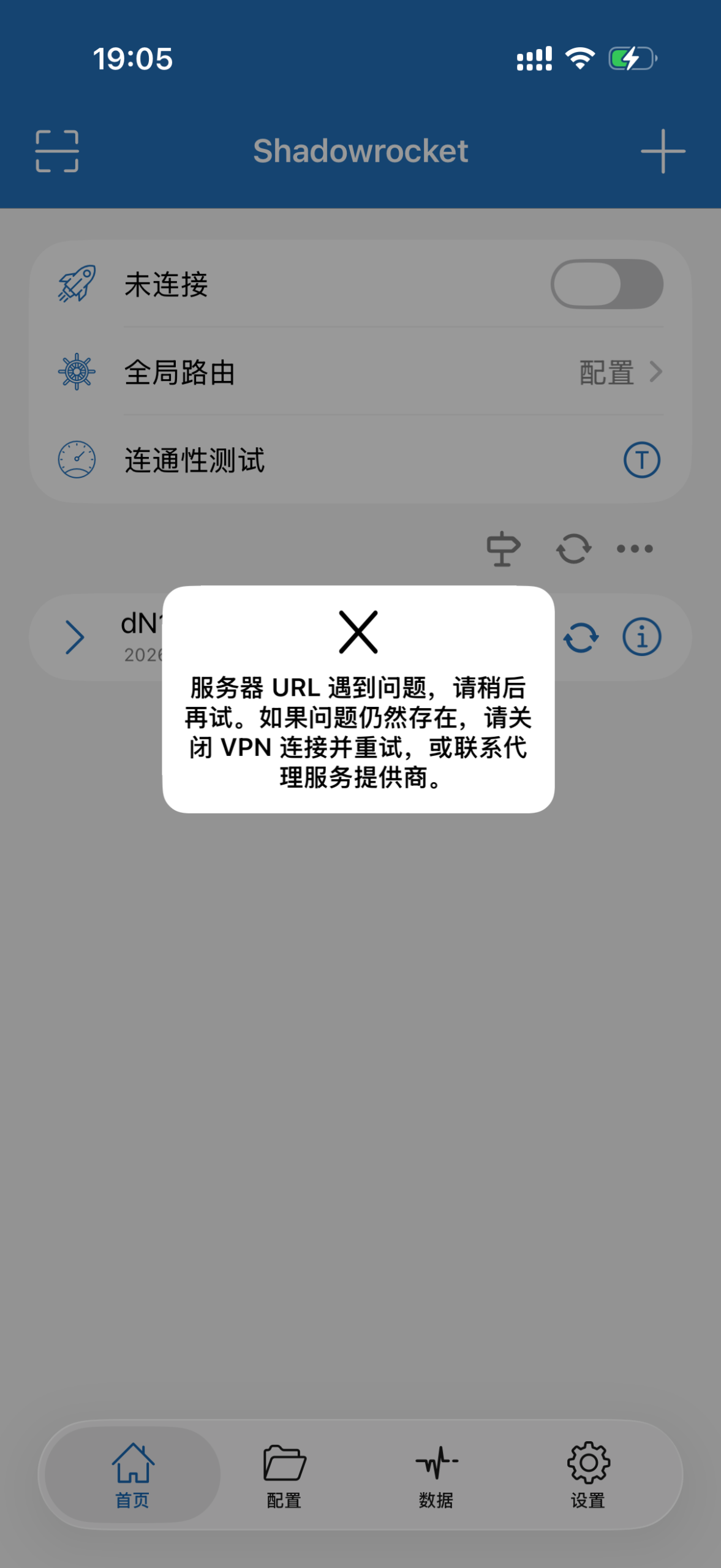The image size is (721, 1568).
Task: Toggle the 未连接 connection switch
Action: click(606, 284)
